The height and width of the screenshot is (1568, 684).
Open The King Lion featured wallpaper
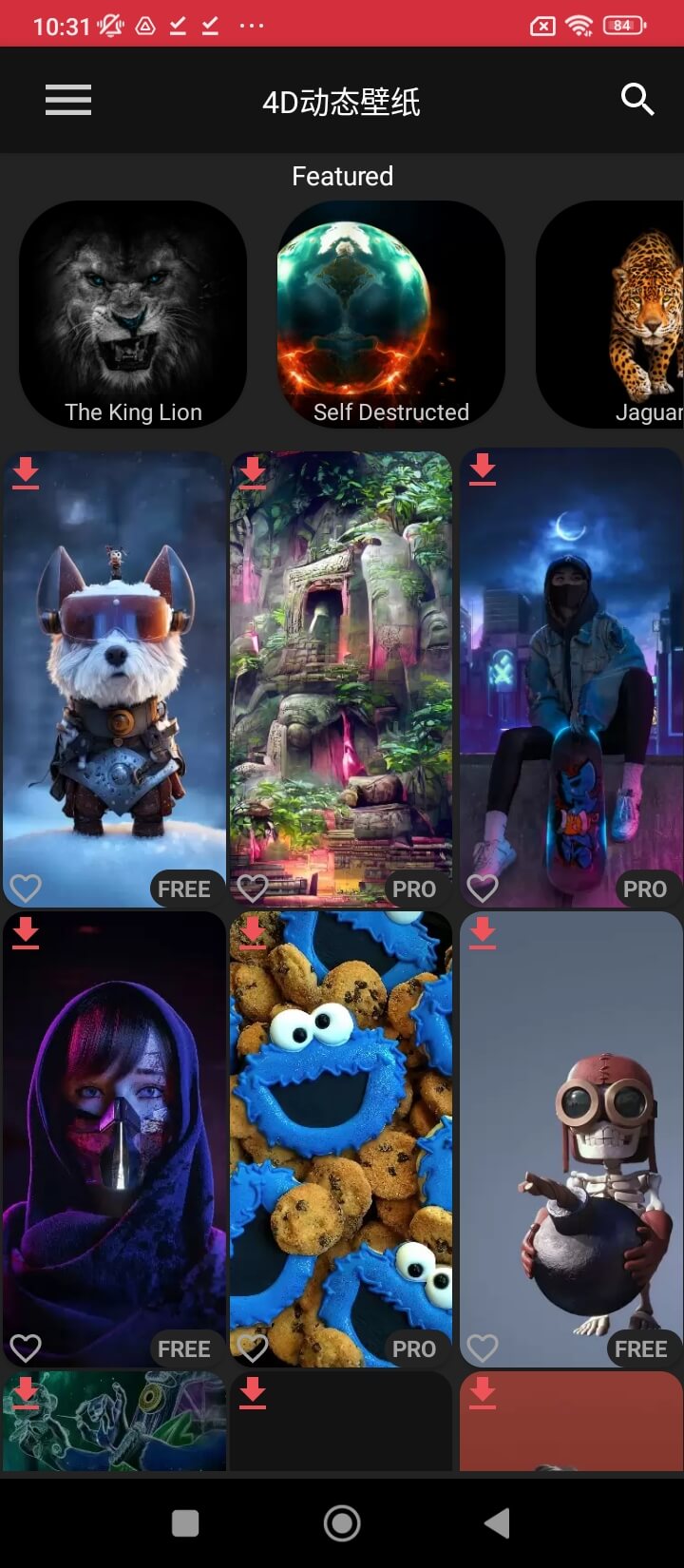(x=133, y=314)
